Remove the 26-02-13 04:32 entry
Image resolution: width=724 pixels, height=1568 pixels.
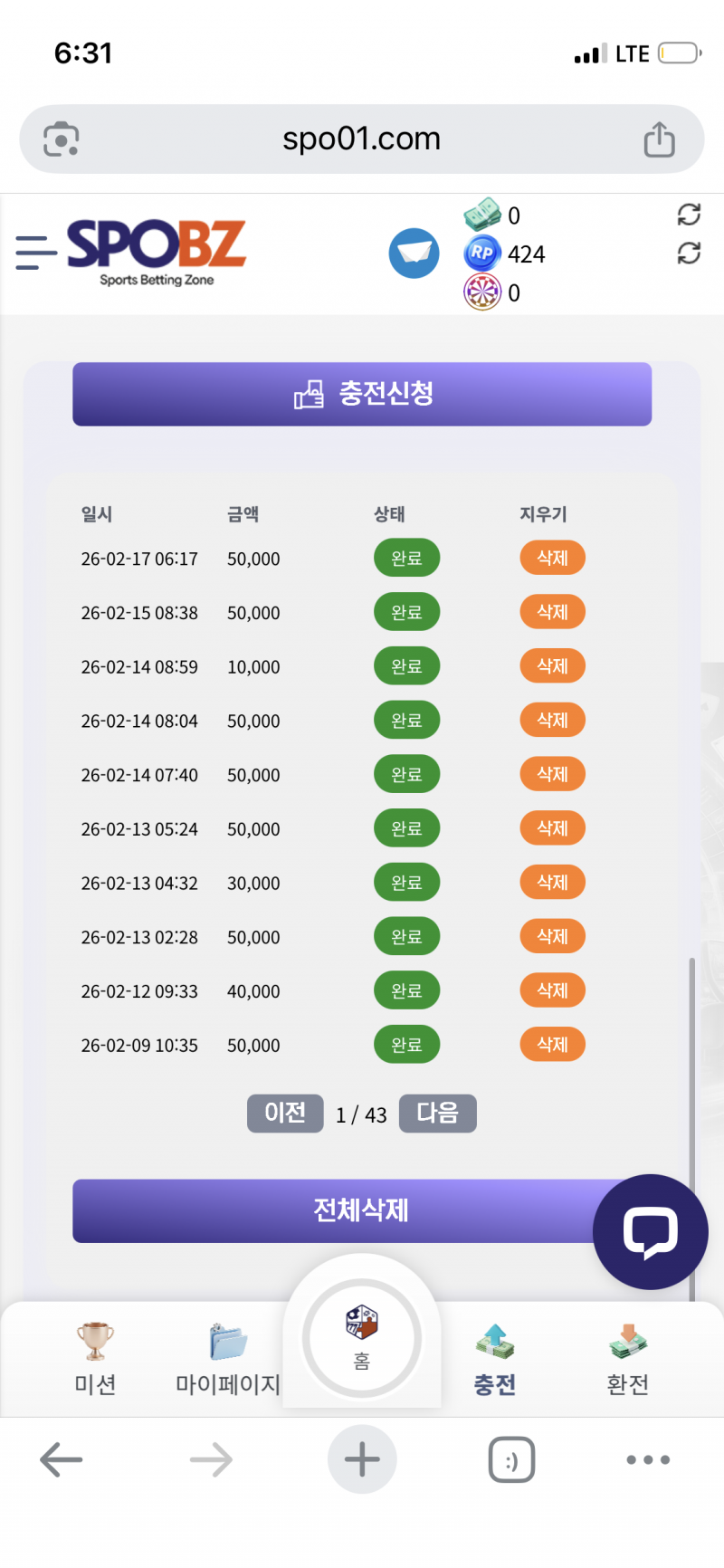[x=552, y=883]
